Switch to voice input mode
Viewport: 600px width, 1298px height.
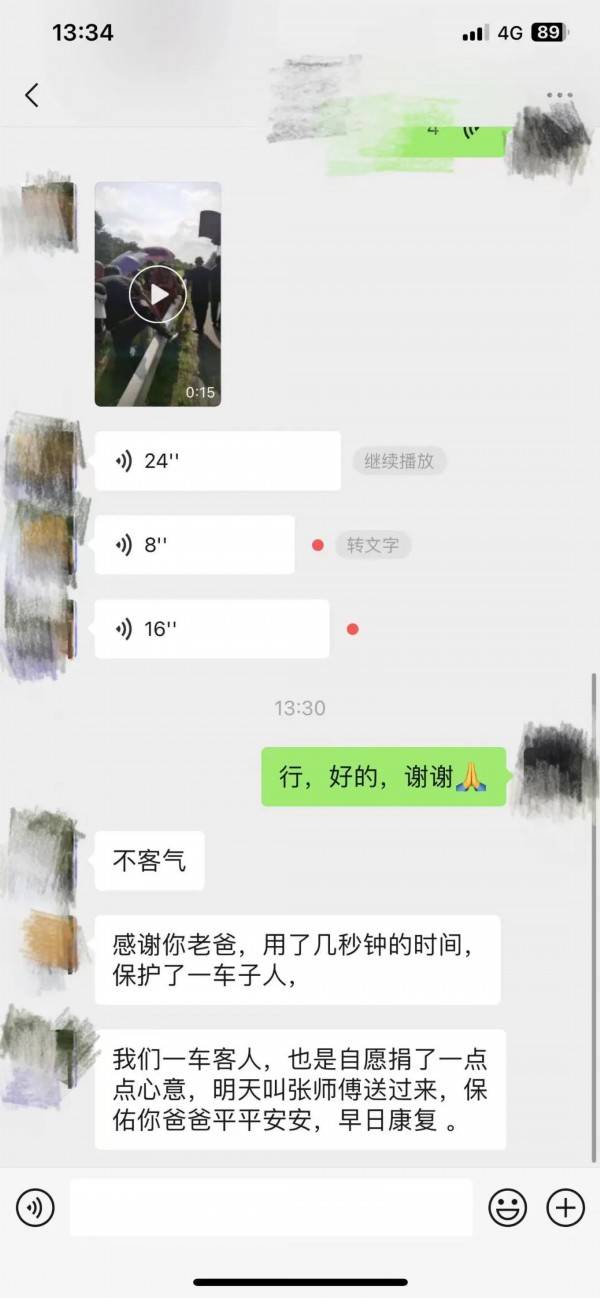(x=35, y=1209)
